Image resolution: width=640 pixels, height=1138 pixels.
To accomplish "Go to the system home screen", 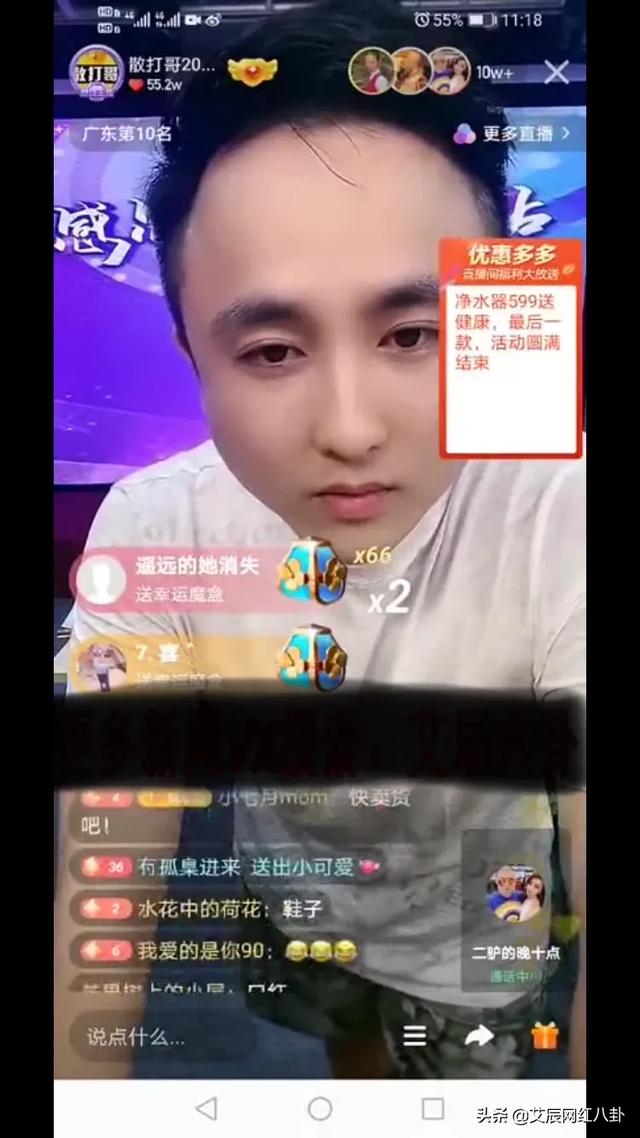I will (320, 1108).
